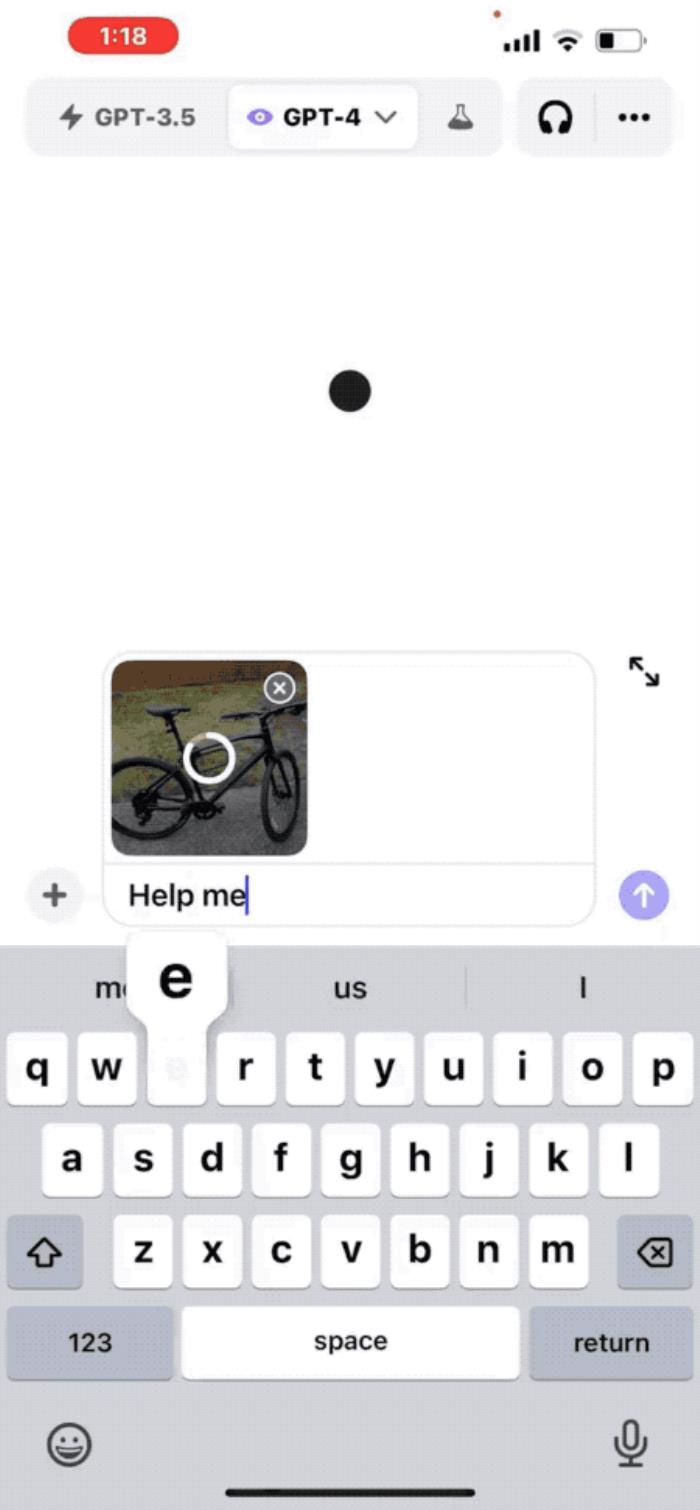
Task: Open the beaker experiments icon
Action: coord(460,117)
